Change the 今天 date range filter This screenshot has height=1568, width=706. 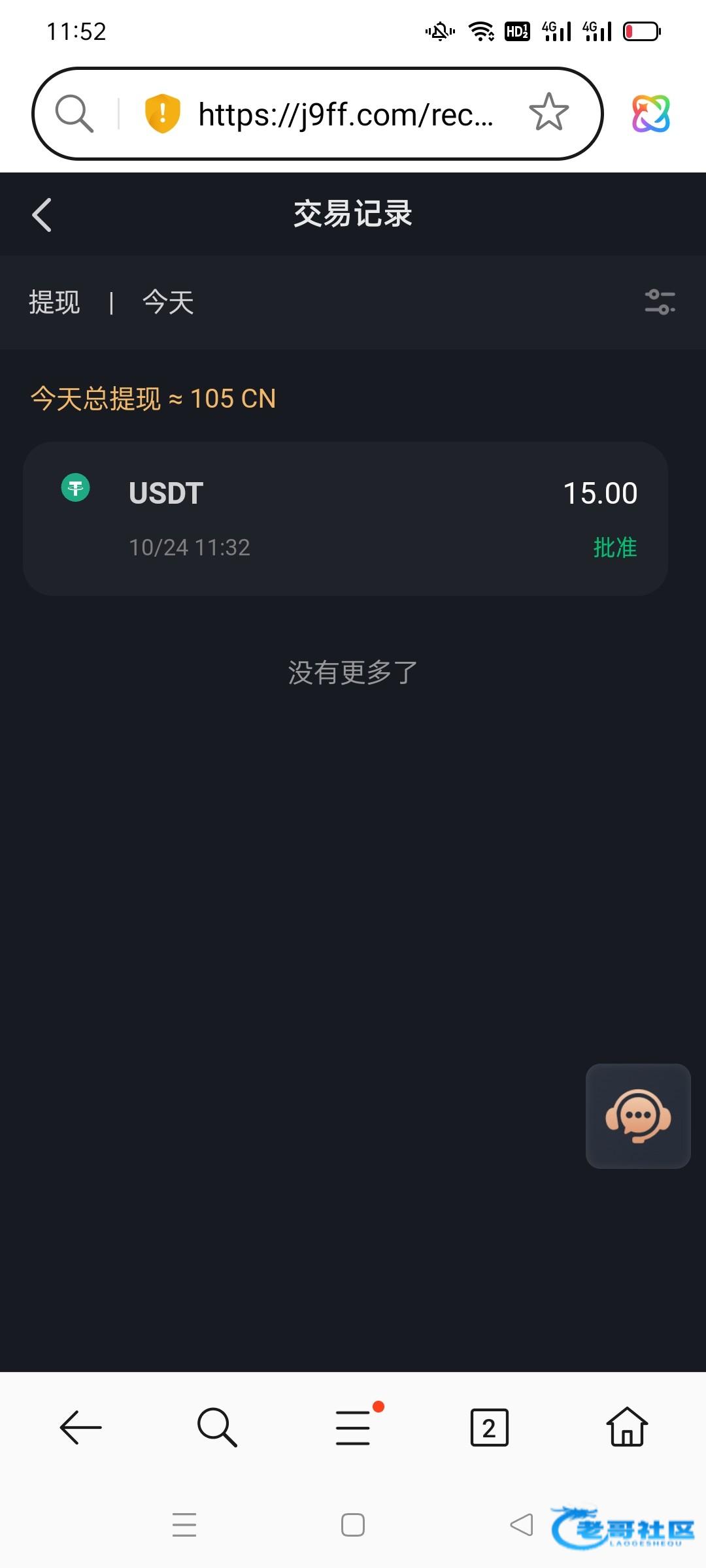tap(168, 302)
